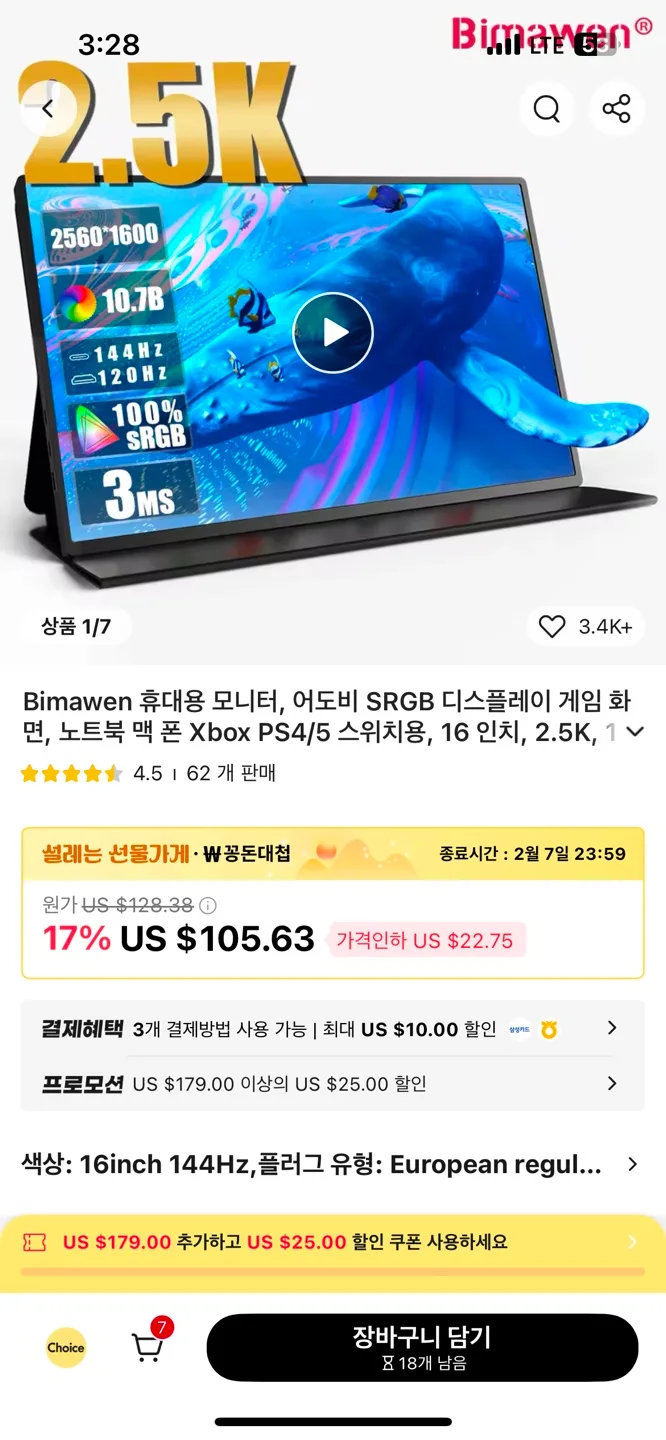Add product to wishlist via heart icon
The width and height of the screenshot is (666, 1440).
pos(552,627)
